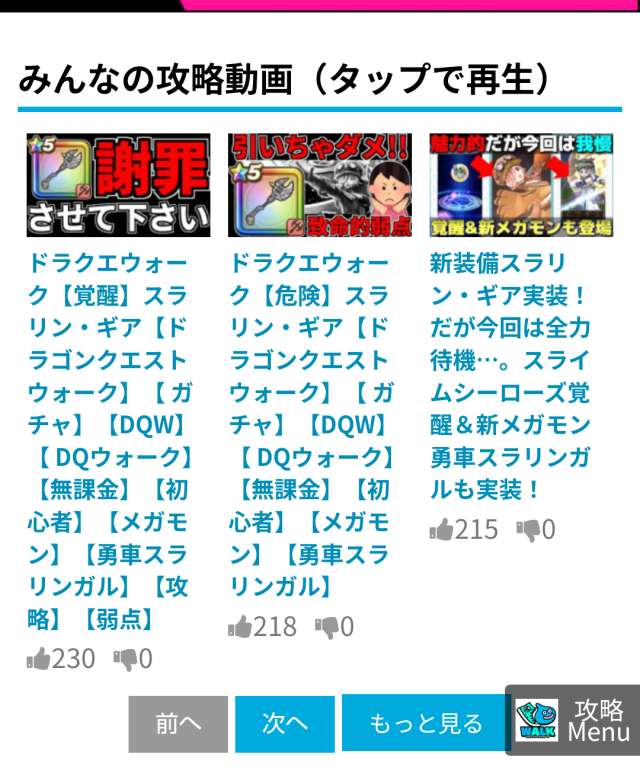
Task: Go to the next page with 次へ
Action: pyautogui.click(x=285, y=724)
